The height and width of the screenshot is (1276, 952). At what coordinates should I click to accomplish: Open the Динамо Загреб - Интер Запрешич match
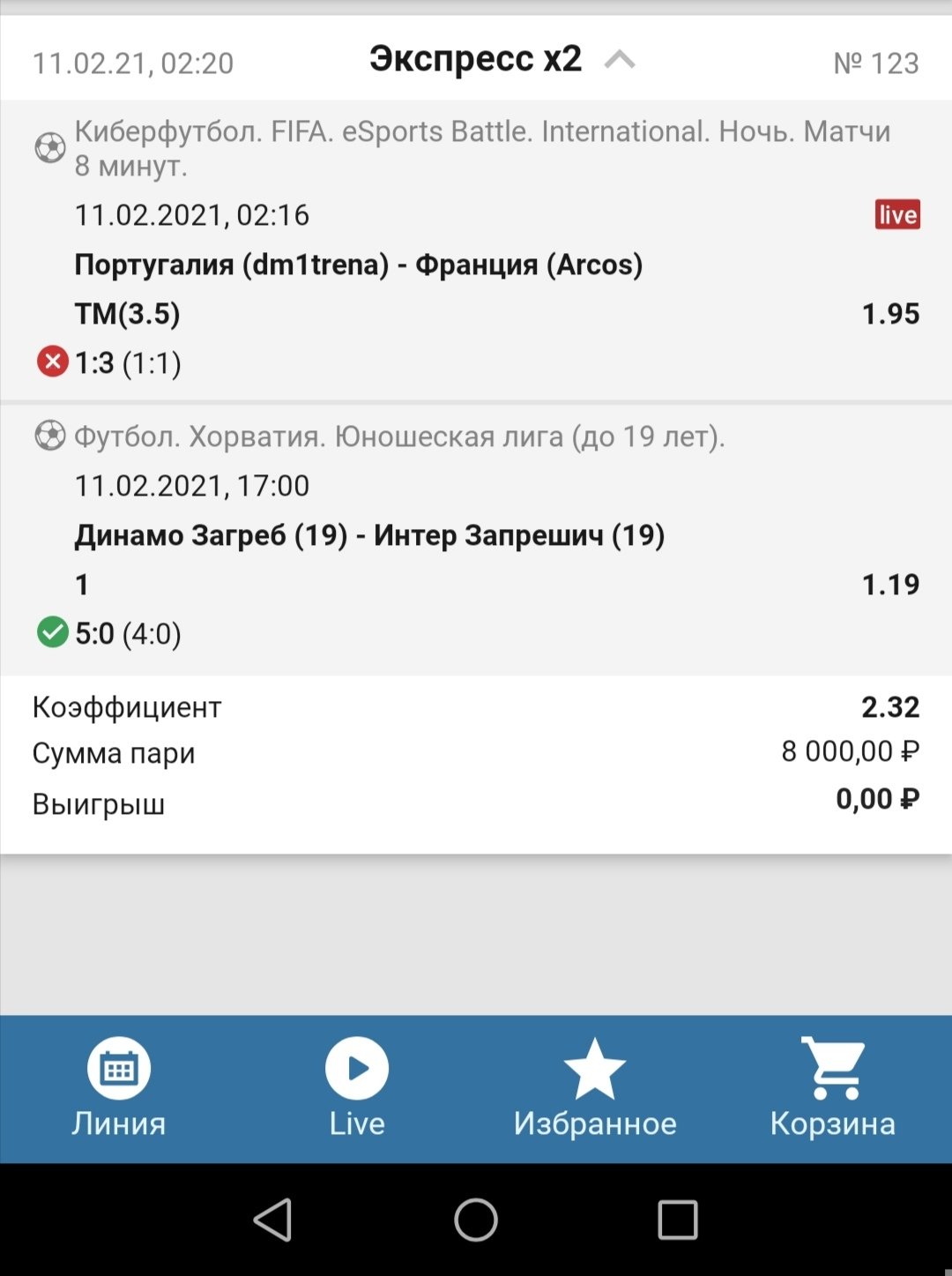(369, 535)
